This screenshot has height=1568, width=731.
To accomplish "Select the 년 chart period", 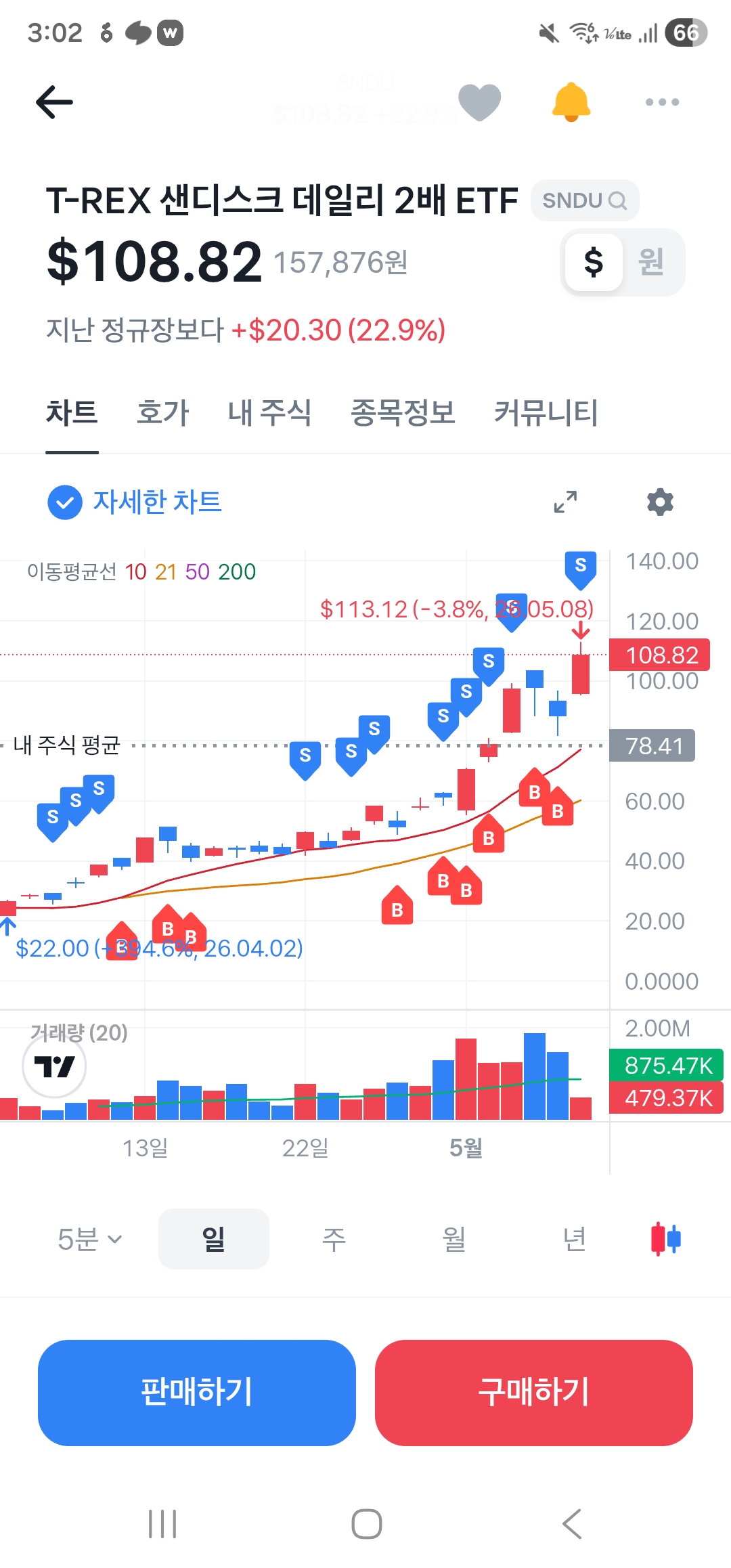I will coord(575,1239).
